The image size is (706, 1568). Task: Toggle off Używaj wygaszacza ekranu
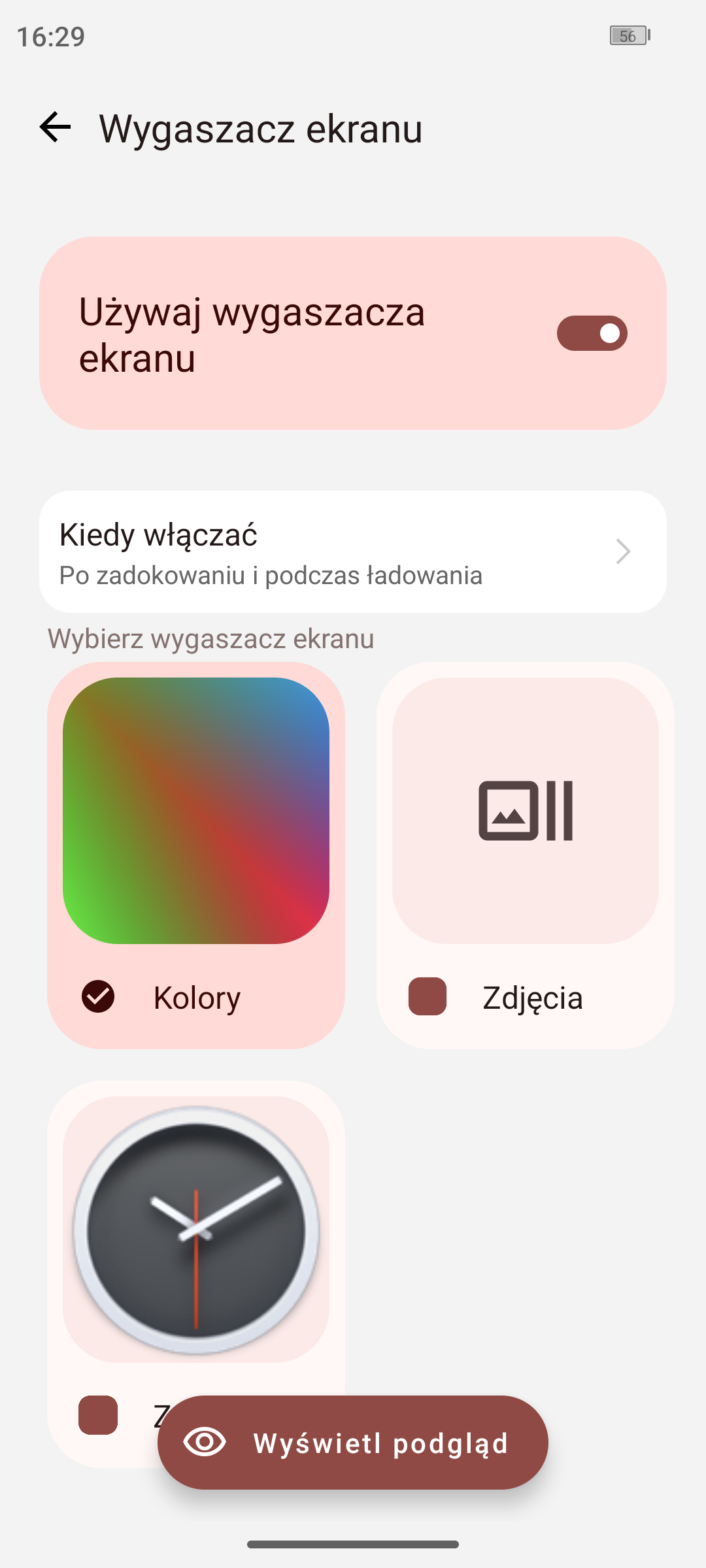pyautogui.click(x=592, y=333)
